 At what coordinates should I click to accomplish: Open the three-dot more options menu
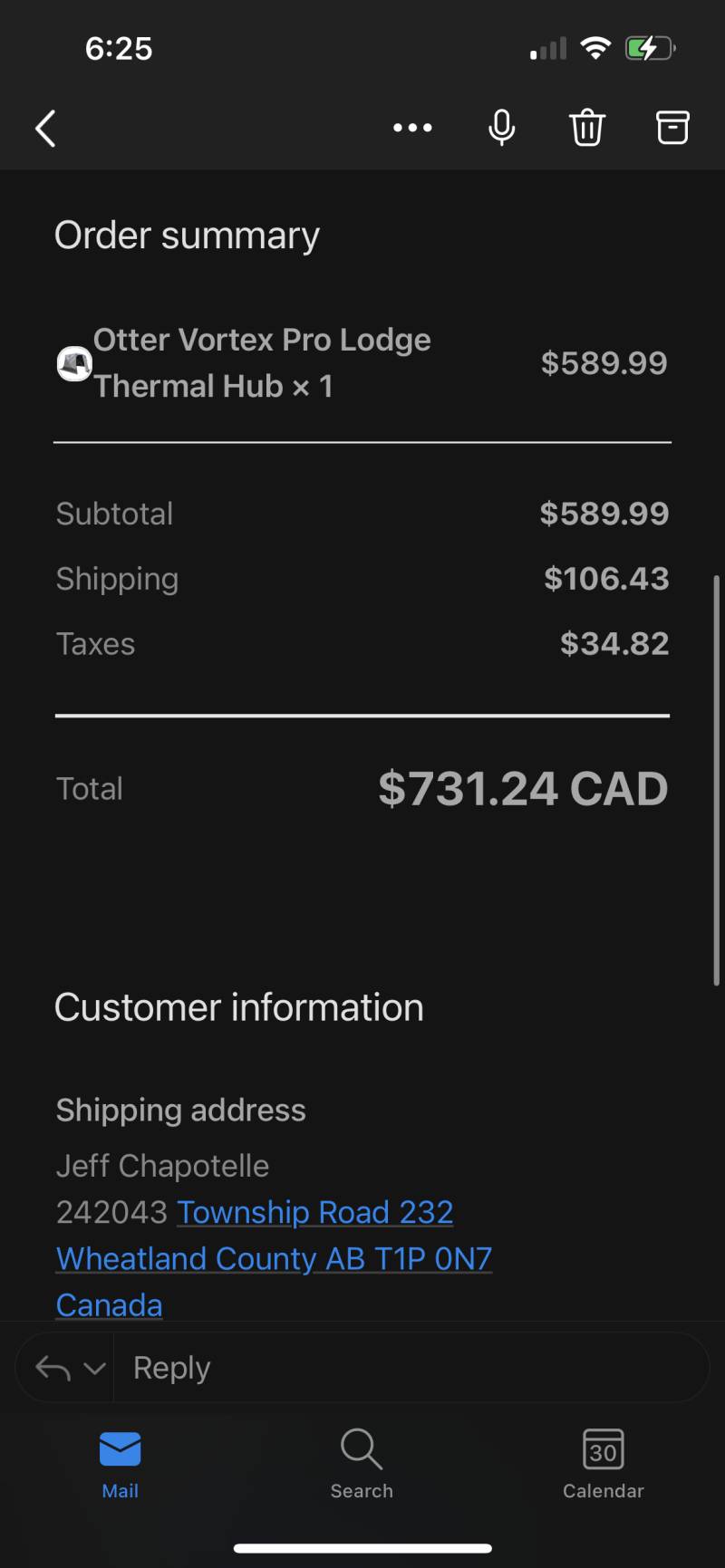[412, 128]
